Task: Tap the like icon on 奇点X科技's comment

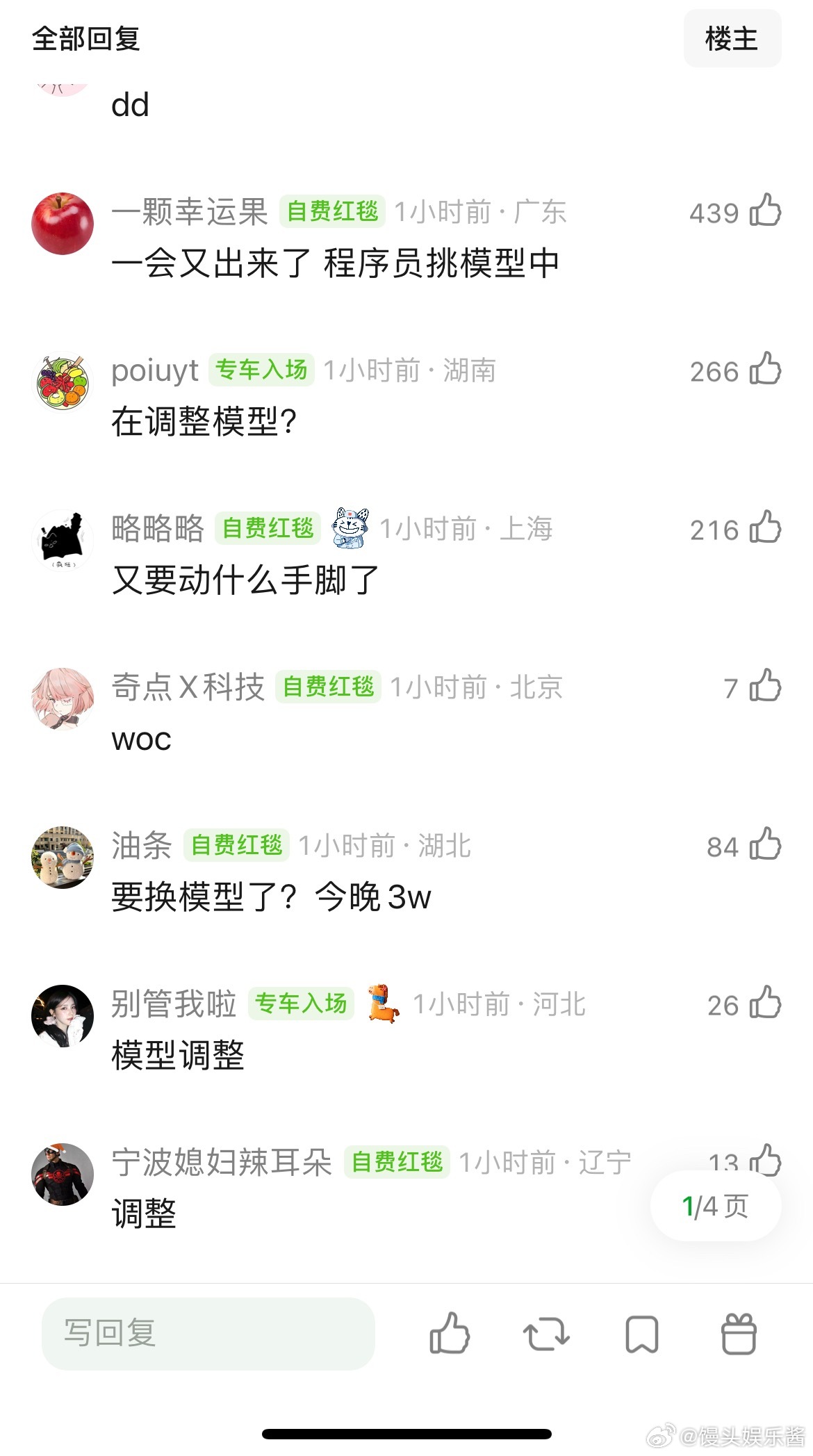Action: tap(764, 688)
